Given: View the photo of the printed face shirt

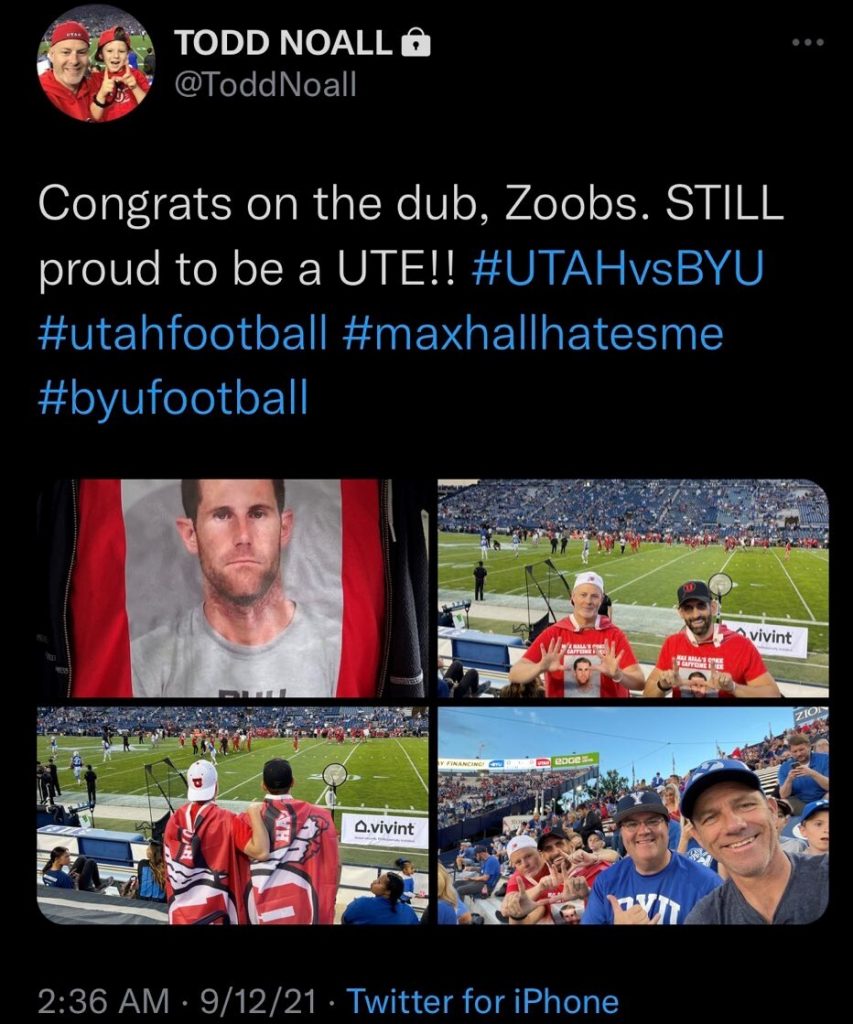Looking at the screenshot, I should click(232, 588).
